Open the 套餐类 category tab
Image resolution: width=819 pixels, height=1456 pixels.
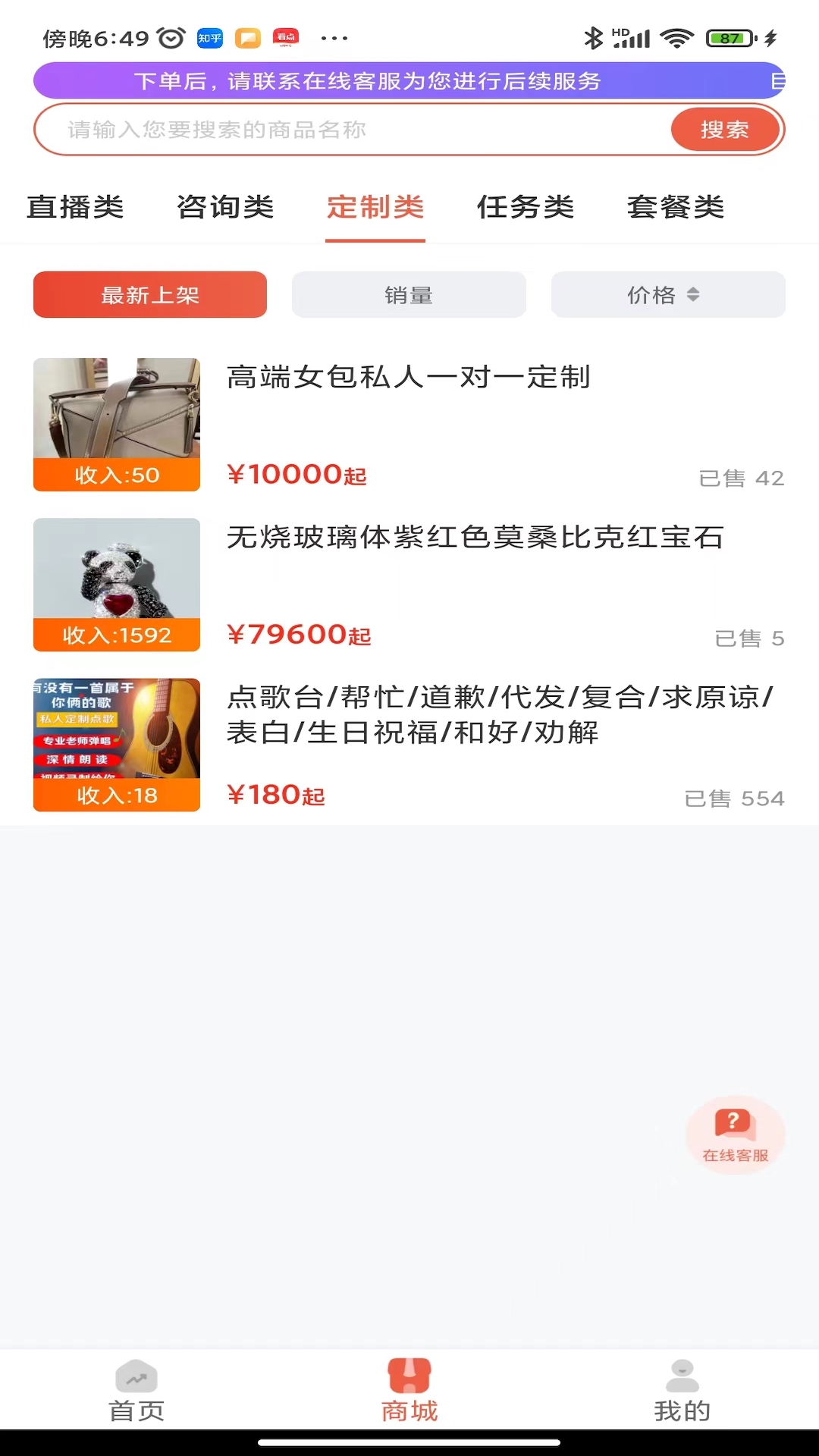coord(676,208)
